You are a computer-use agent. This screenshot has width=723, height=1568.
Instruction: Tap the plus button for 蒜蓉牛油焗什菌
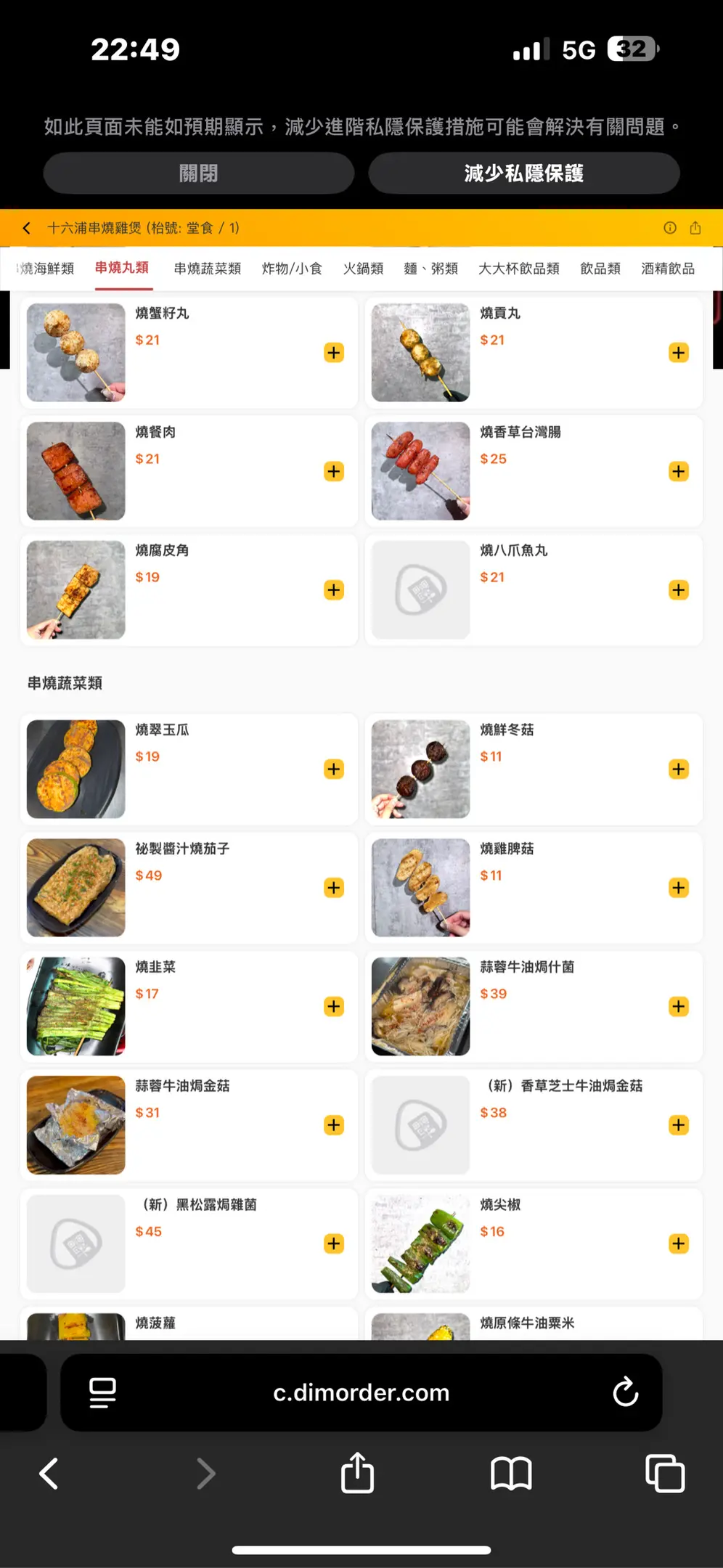click(x=679, y=1006)
